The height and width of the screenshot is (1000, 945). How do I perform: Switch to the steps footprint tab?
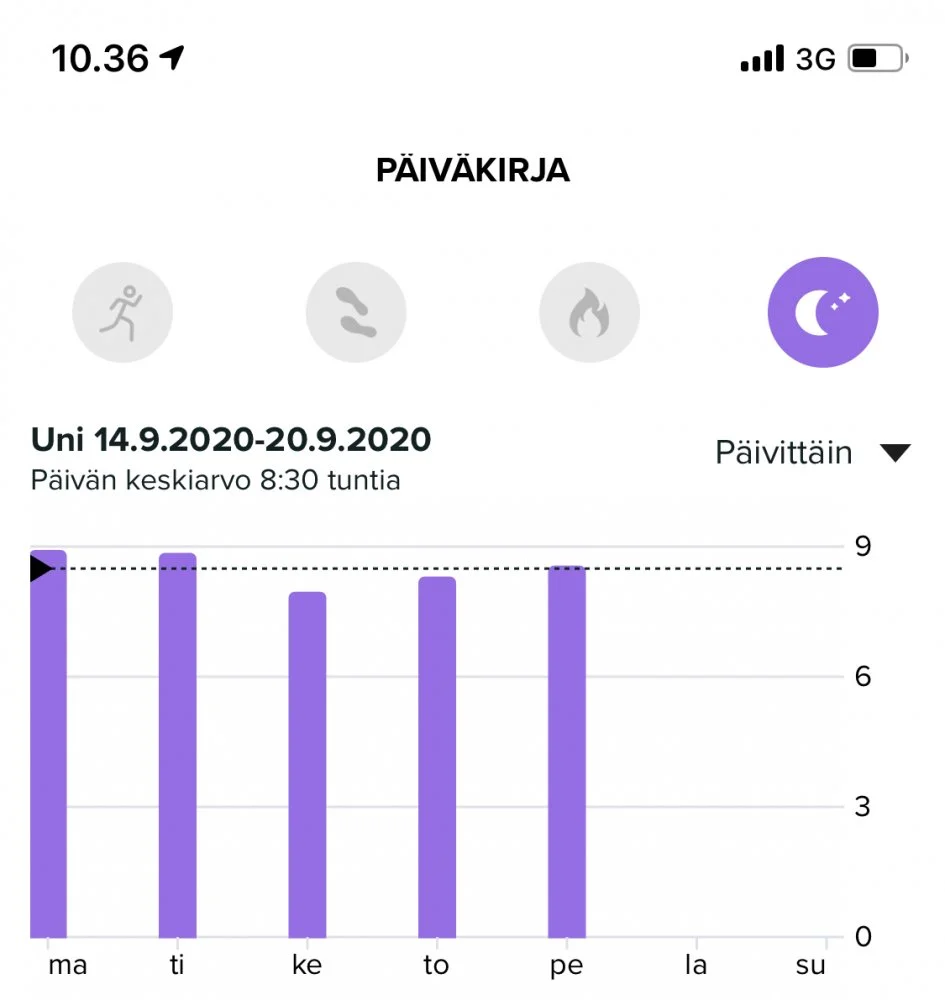[356, 313]
